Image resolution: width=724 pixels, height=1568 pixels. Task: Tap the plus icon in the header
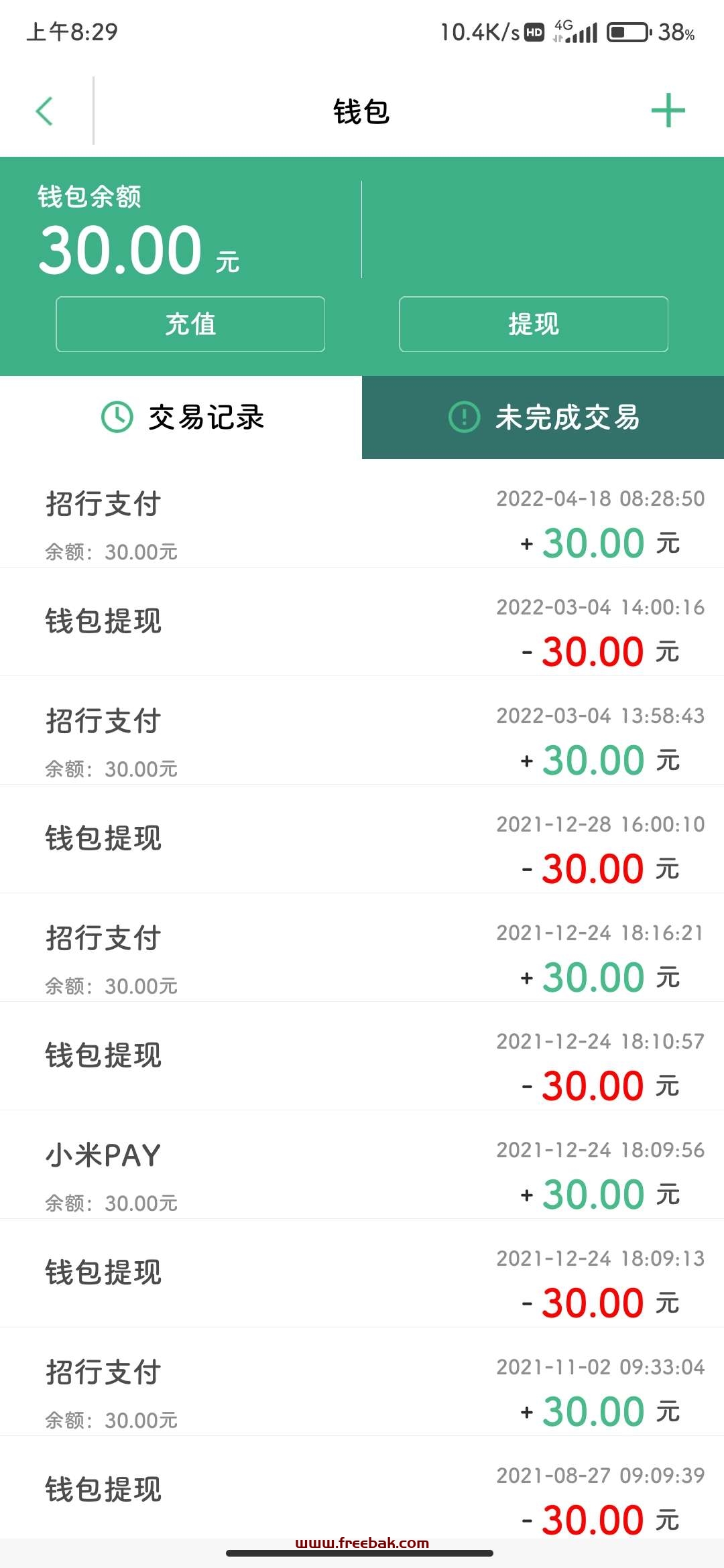pyautogui.click(x=668, y=111)
